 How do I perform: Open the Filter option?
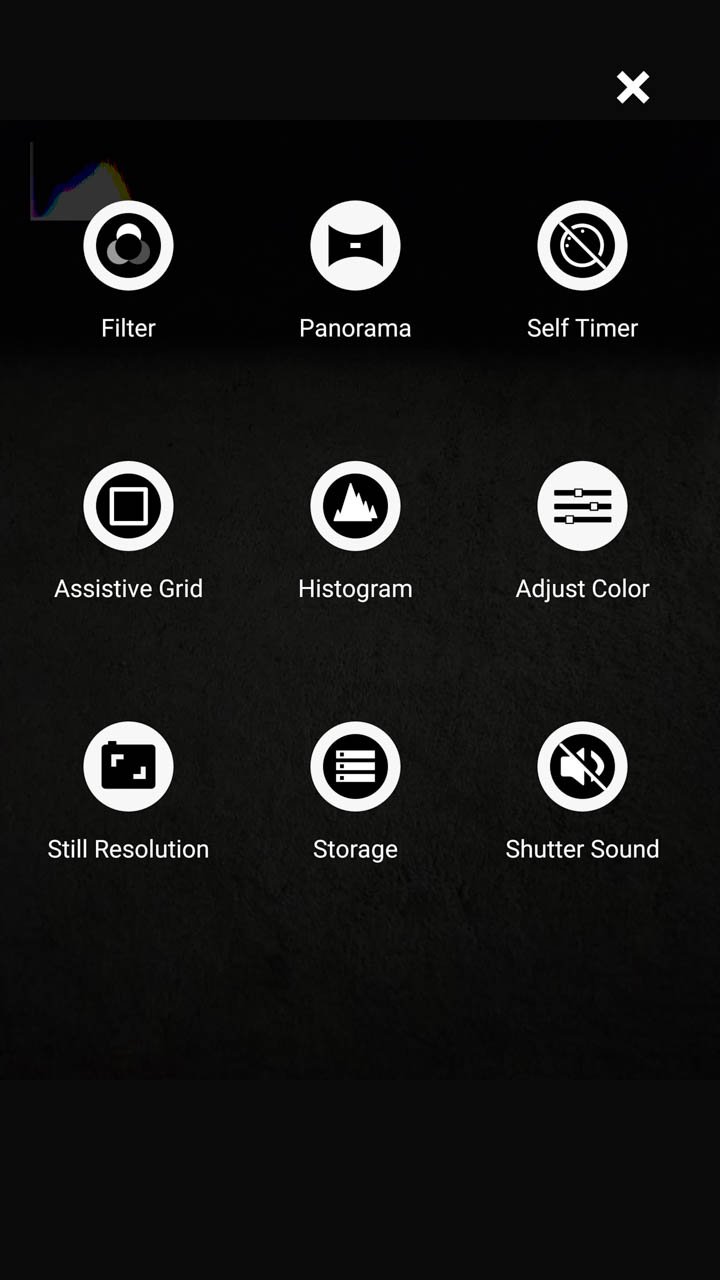(x=128, y=246)
